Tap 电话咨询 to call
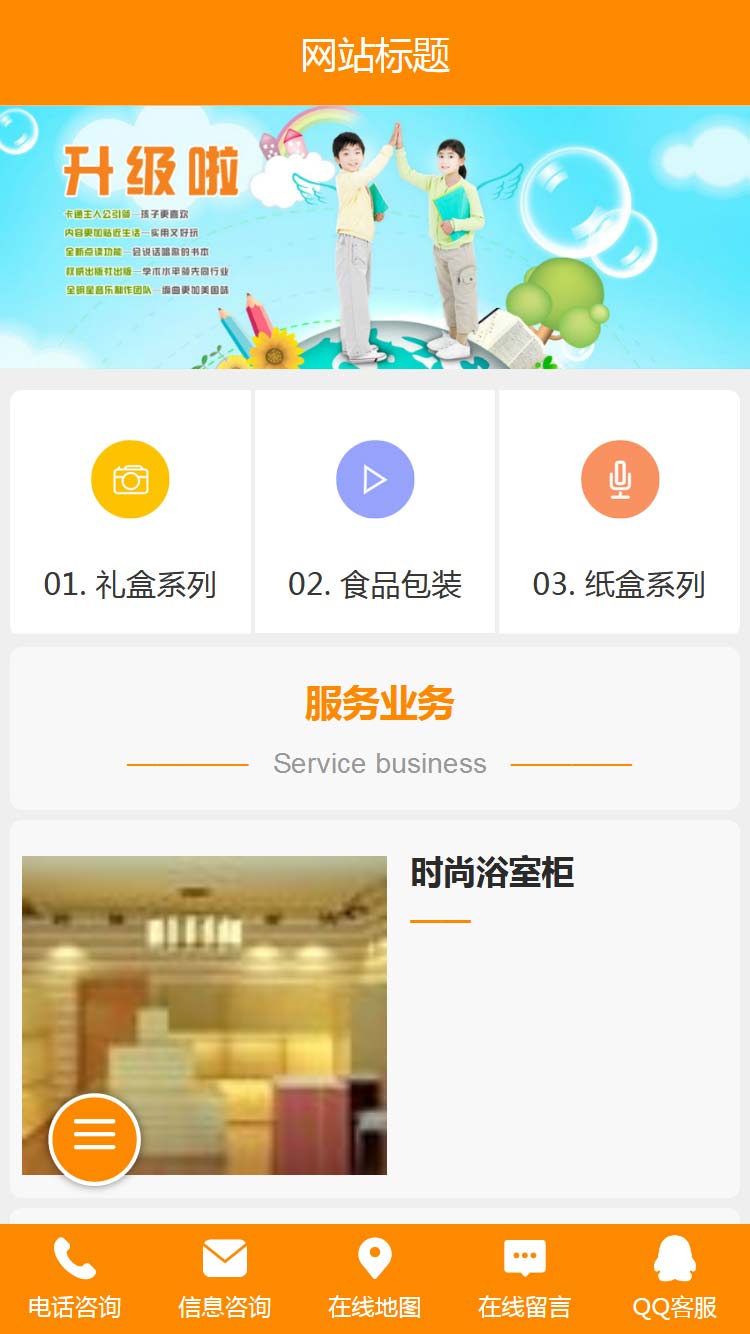The image size is (750, 1334). coord(75,1279)
